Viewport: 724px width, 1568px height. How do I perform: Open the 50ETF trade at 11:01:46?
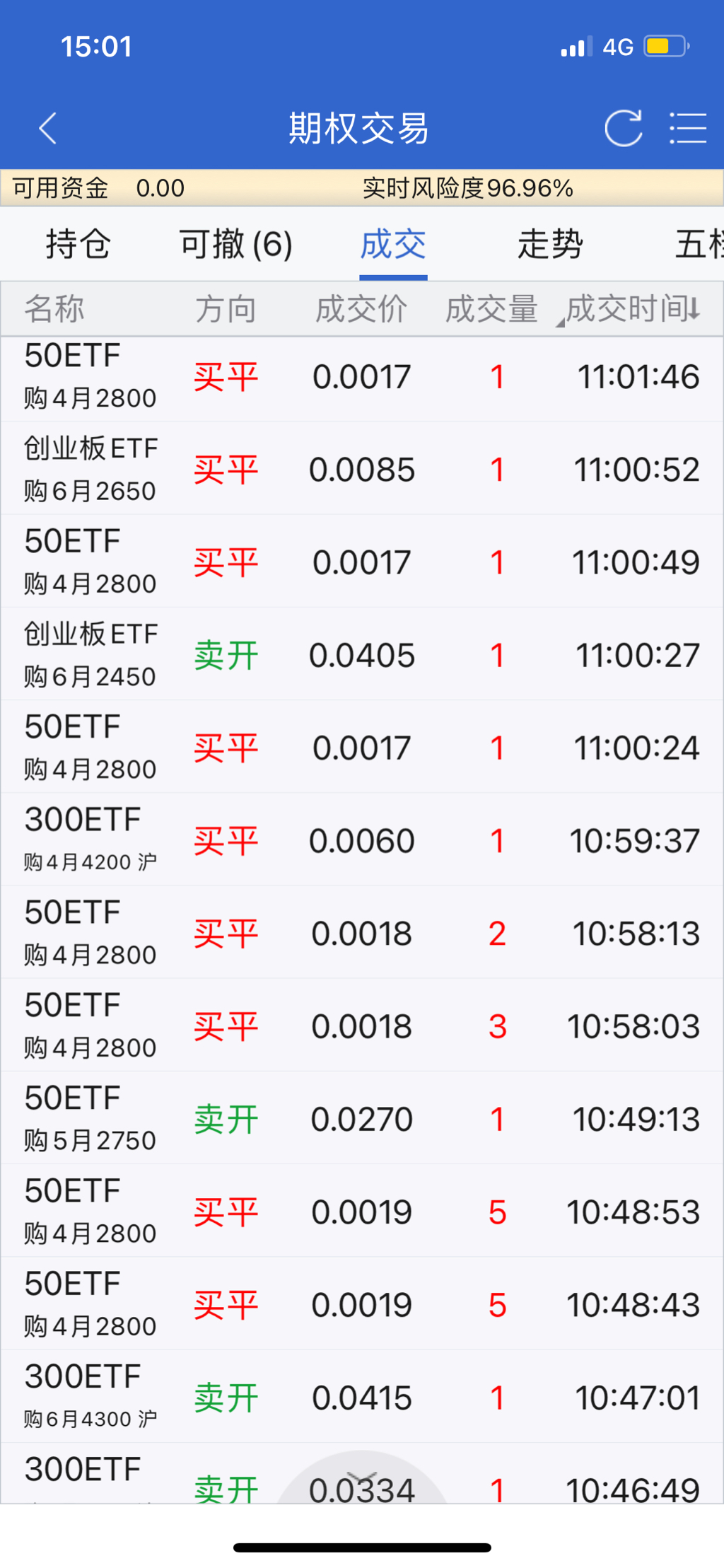(362, 377)
